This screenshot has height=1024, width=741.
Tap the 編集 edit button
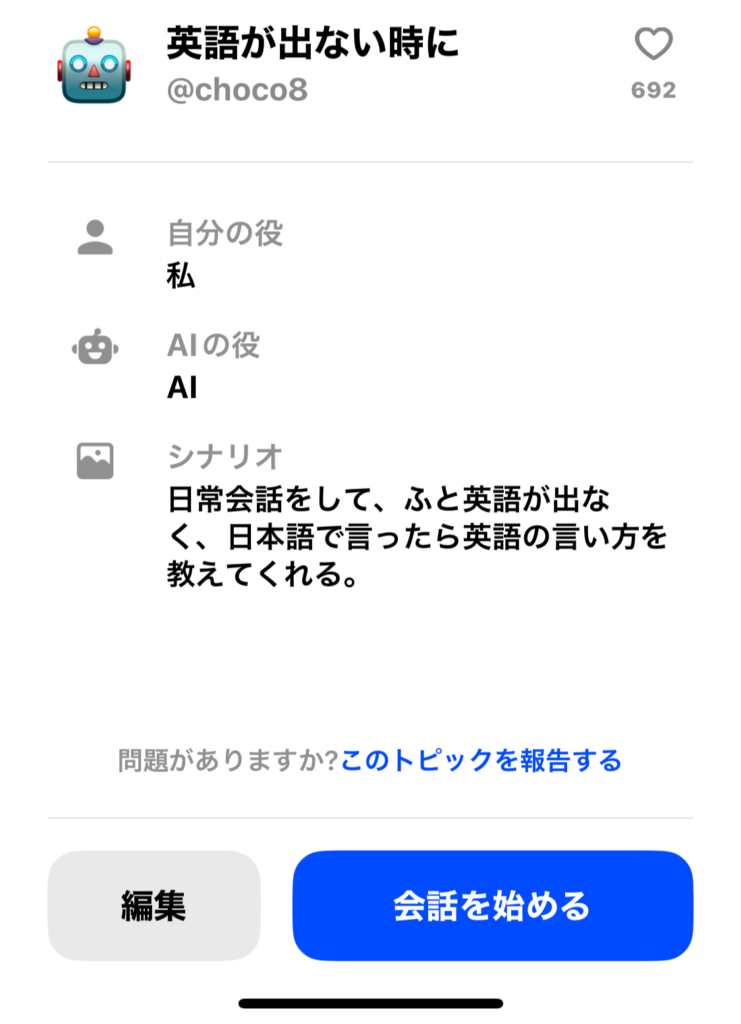point(154,906)
